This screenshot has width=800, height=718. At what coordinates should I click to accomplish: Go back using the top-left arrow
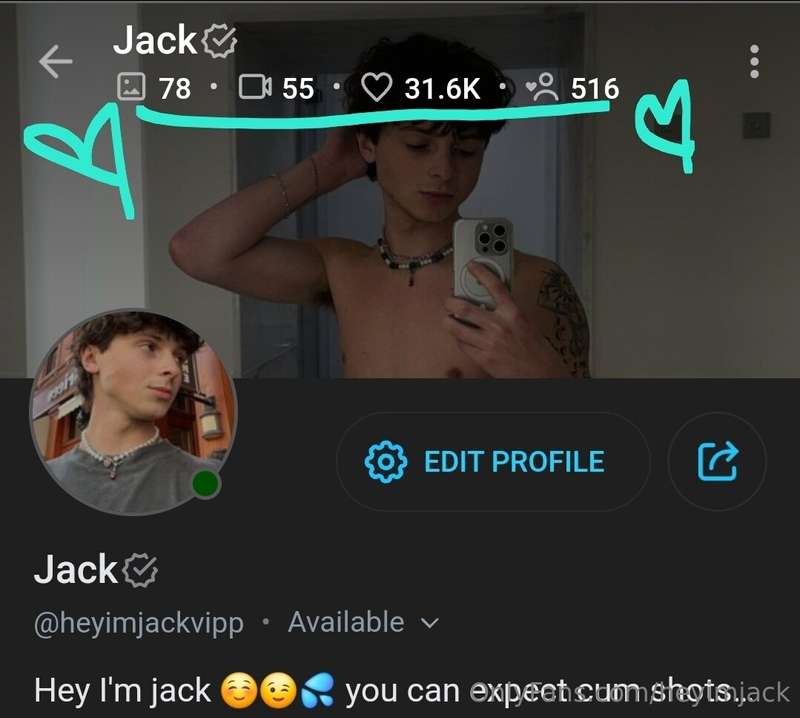tap(55, 62)
